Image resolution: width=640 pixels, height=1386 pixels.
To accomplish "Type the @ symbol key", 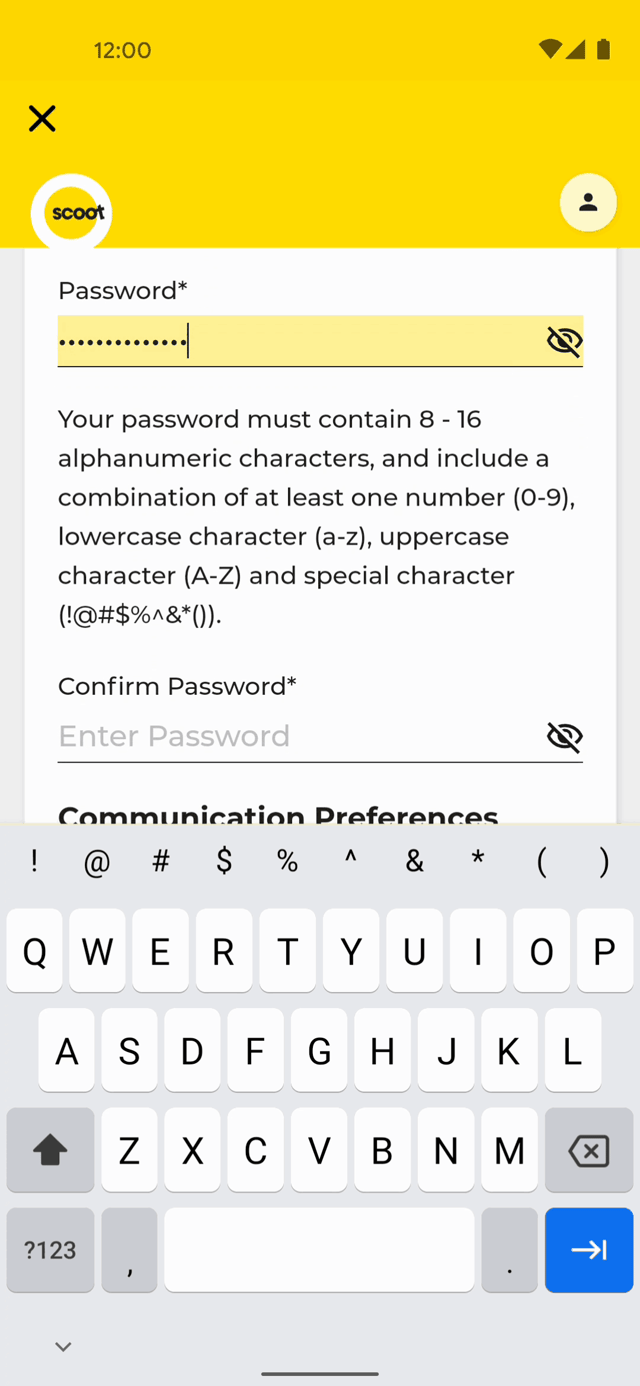I will pyautogui.click(x=97, y=861).
